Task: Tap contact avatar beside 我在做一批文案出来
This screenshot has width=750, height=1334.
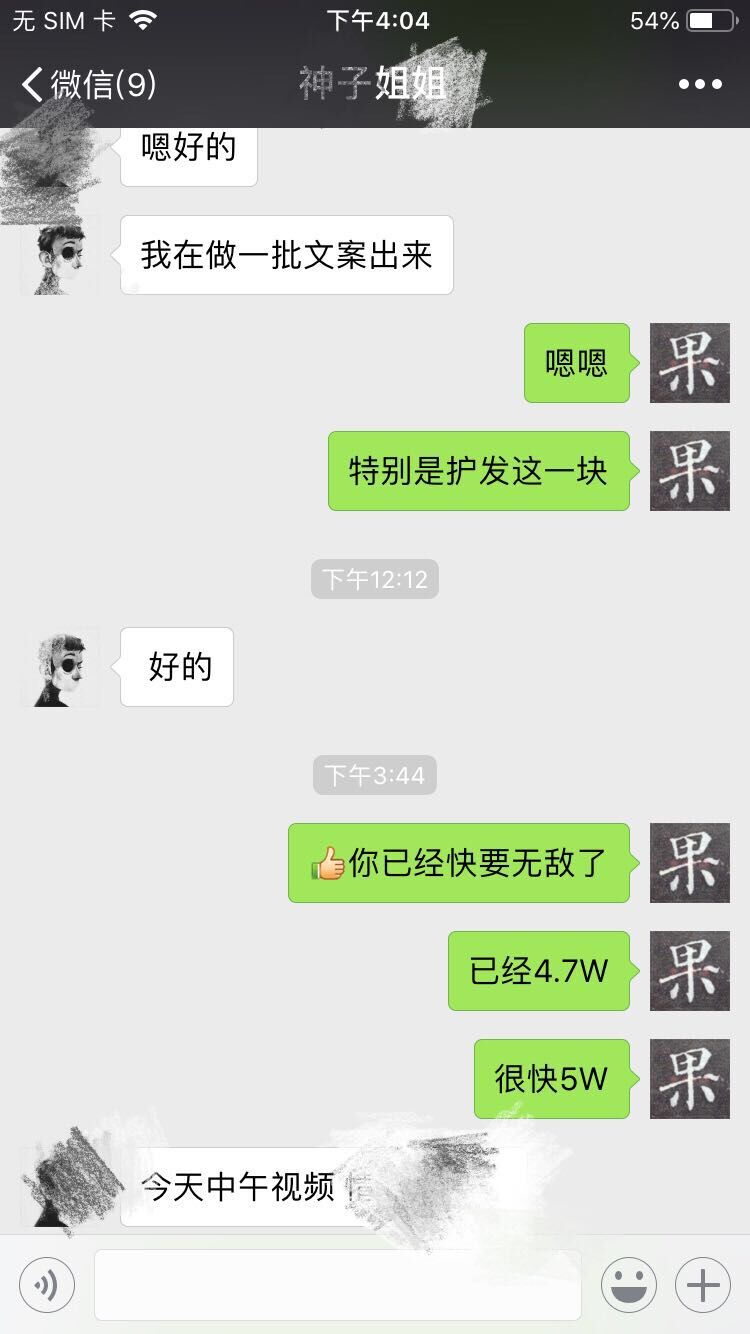Action: tap(61, 255)
